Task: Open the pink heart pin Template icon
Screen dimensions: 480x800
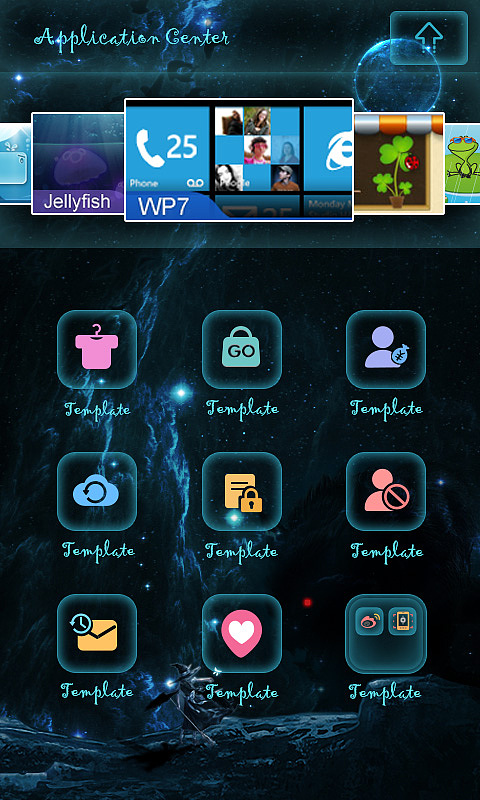Action: (242, 633)
